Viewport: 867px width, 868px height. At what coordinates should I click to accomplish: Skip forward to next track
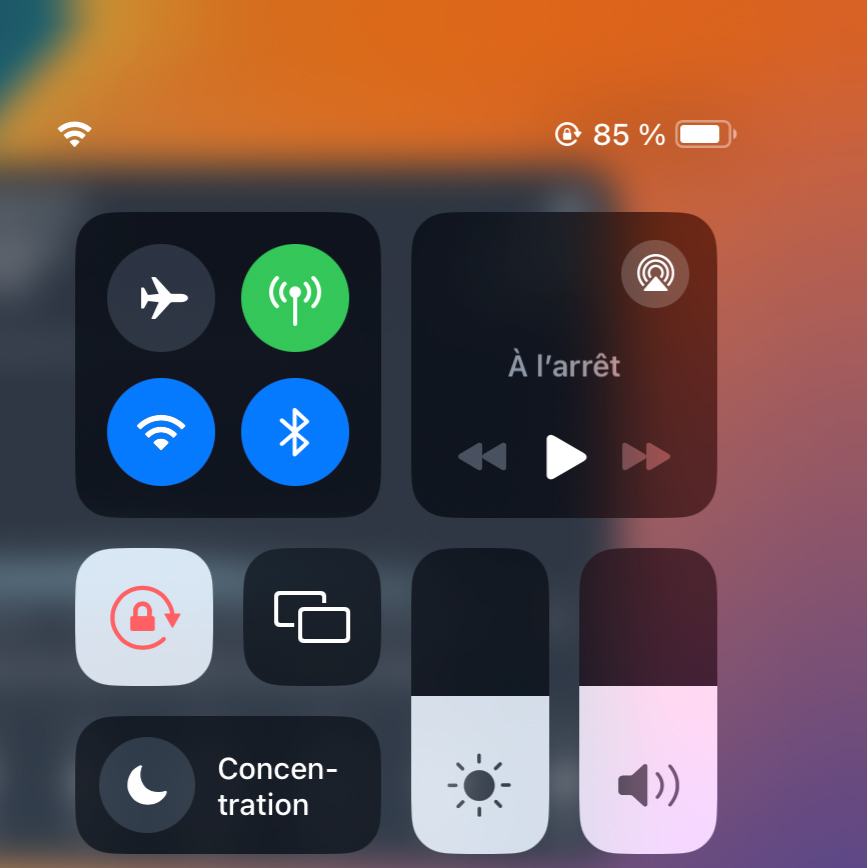coord(646,457)
